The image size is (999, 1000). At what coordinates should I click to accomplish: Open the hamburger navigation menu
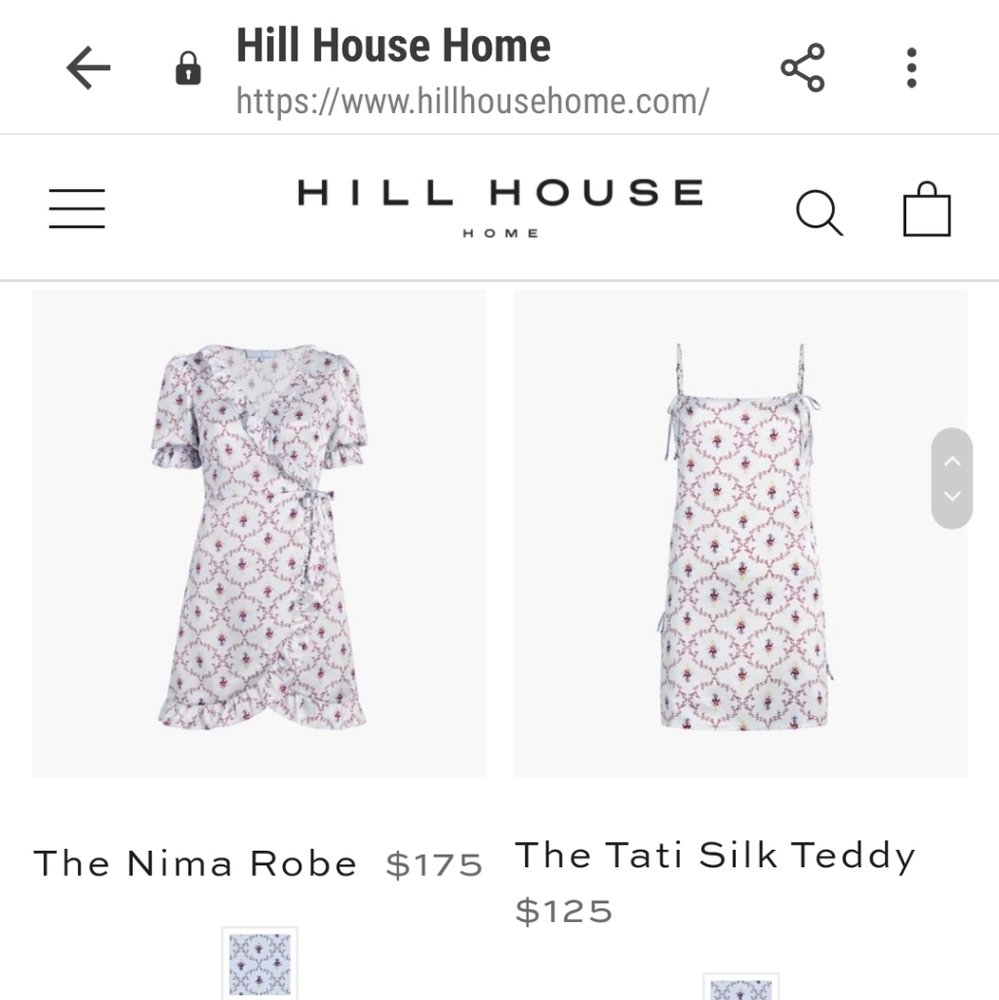click(76, 207)
